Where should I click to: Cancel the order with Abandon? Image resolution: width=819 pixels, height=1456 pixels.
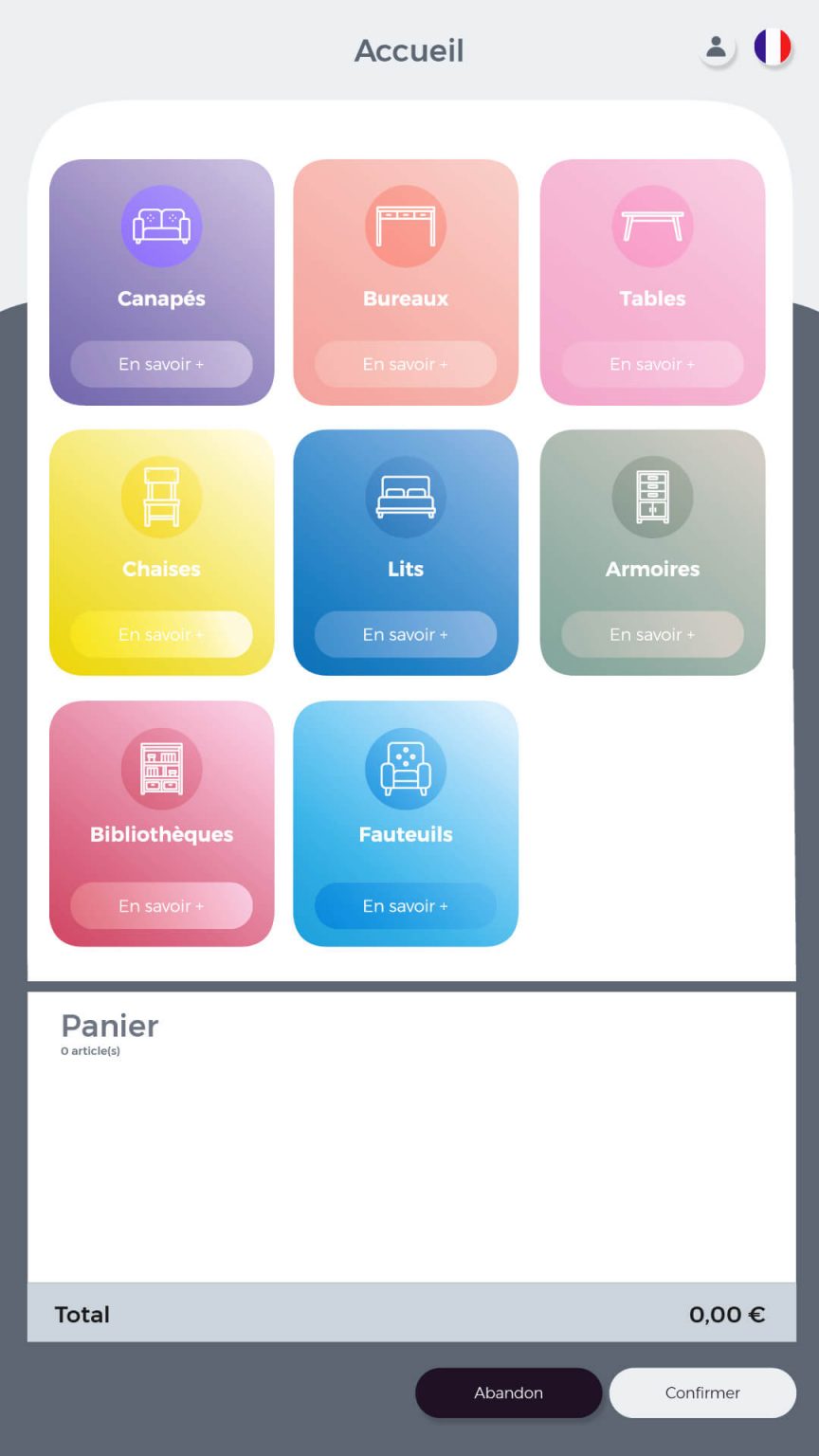508,1392
